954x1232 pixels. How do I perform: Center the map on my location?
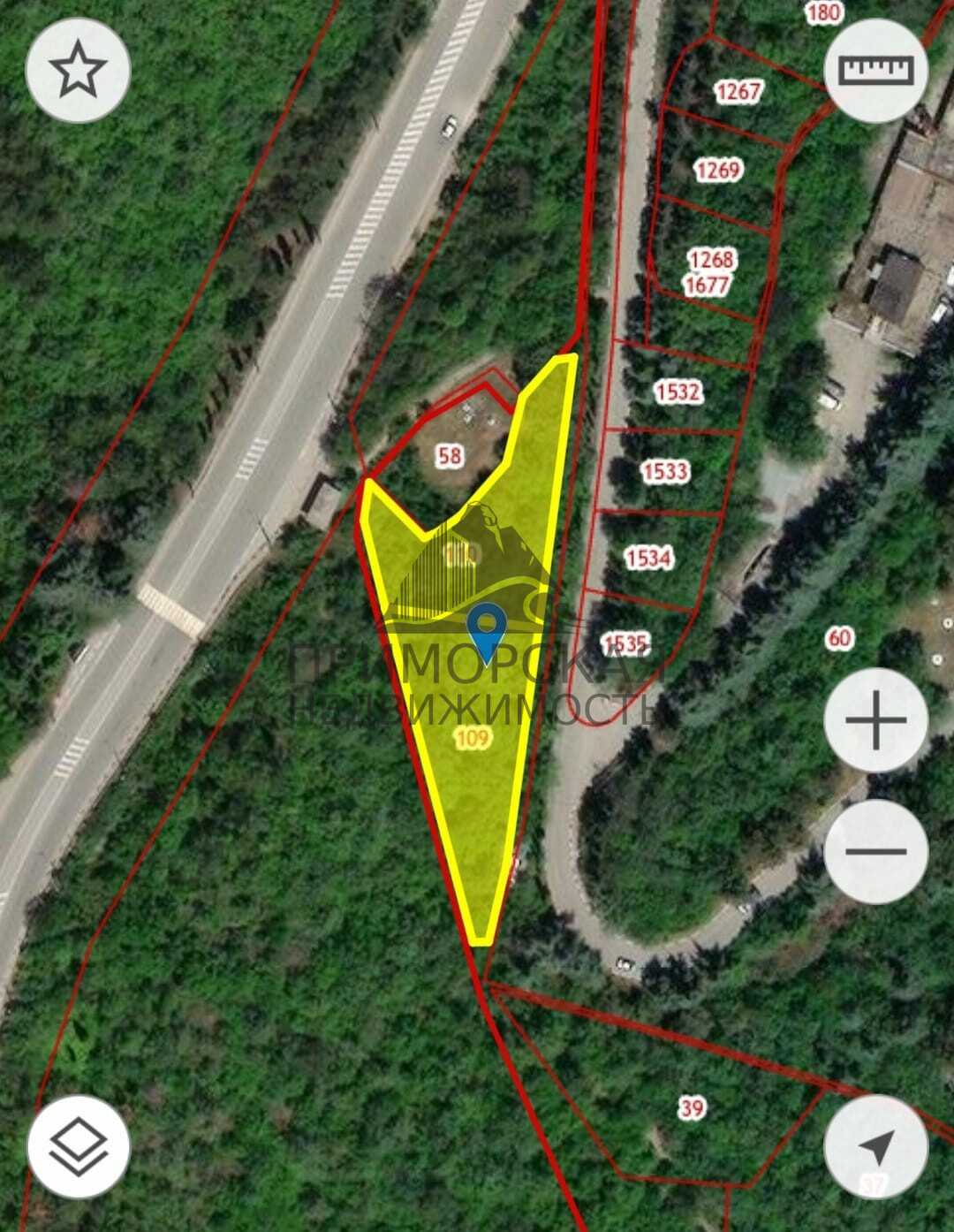pyautogui.click(x=875, y=1146)
